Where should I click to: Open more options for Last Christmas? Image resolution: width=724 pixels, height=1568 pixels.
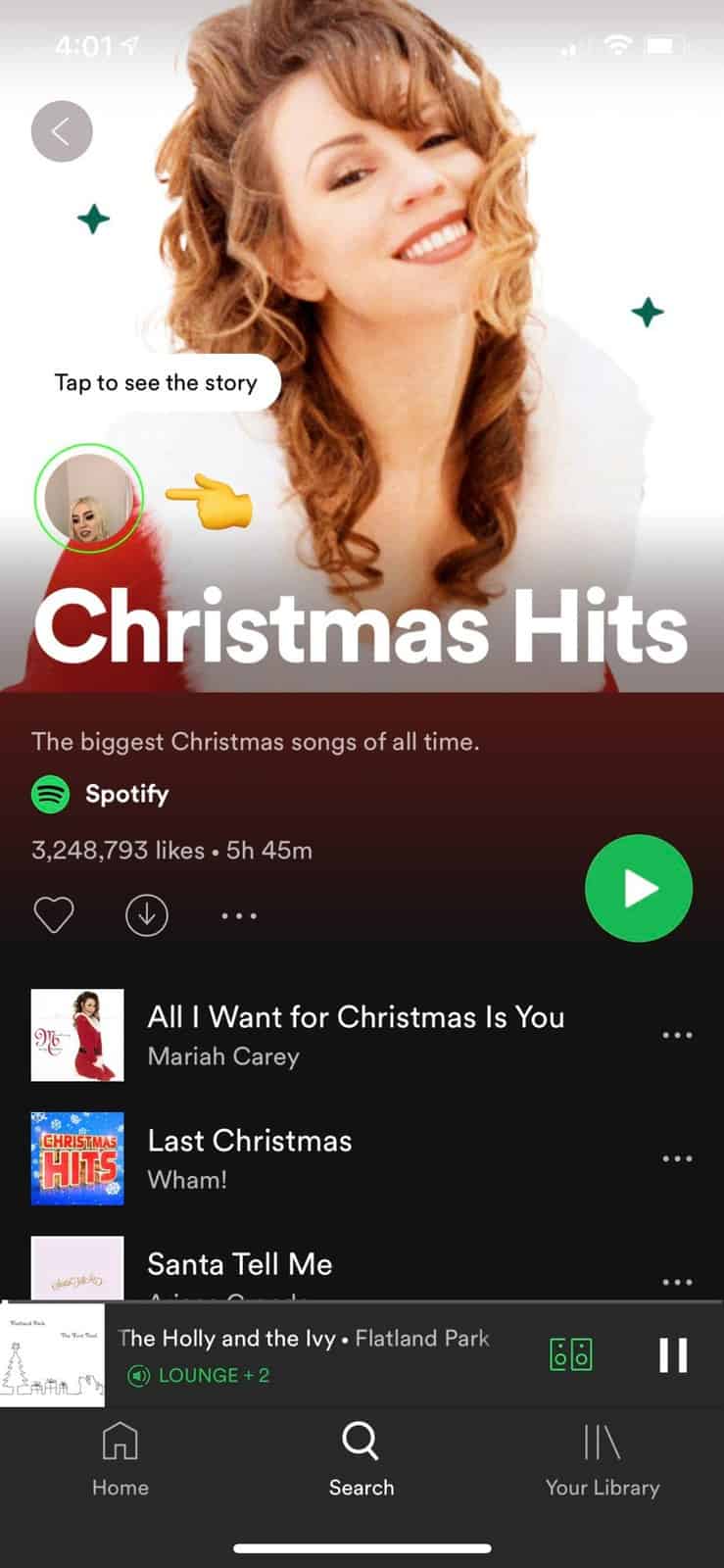tap(677, 1158)
